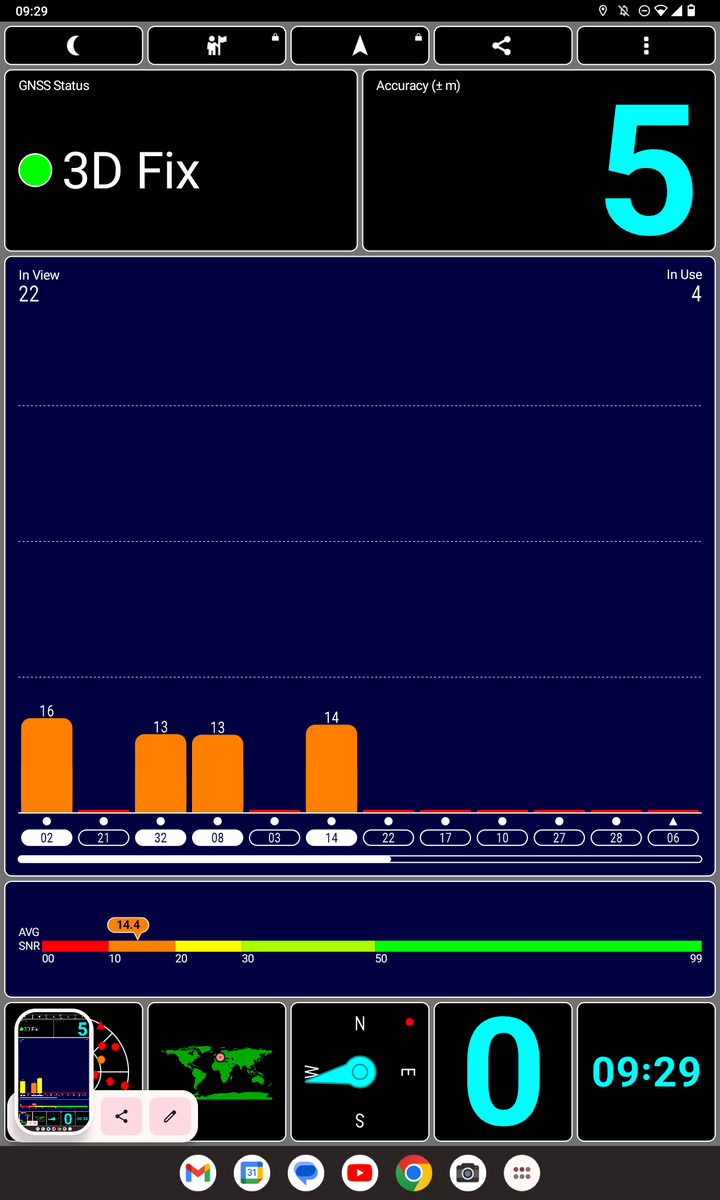Share the captured screenshot
720x1200 pixels.
tap(122, 1116)
